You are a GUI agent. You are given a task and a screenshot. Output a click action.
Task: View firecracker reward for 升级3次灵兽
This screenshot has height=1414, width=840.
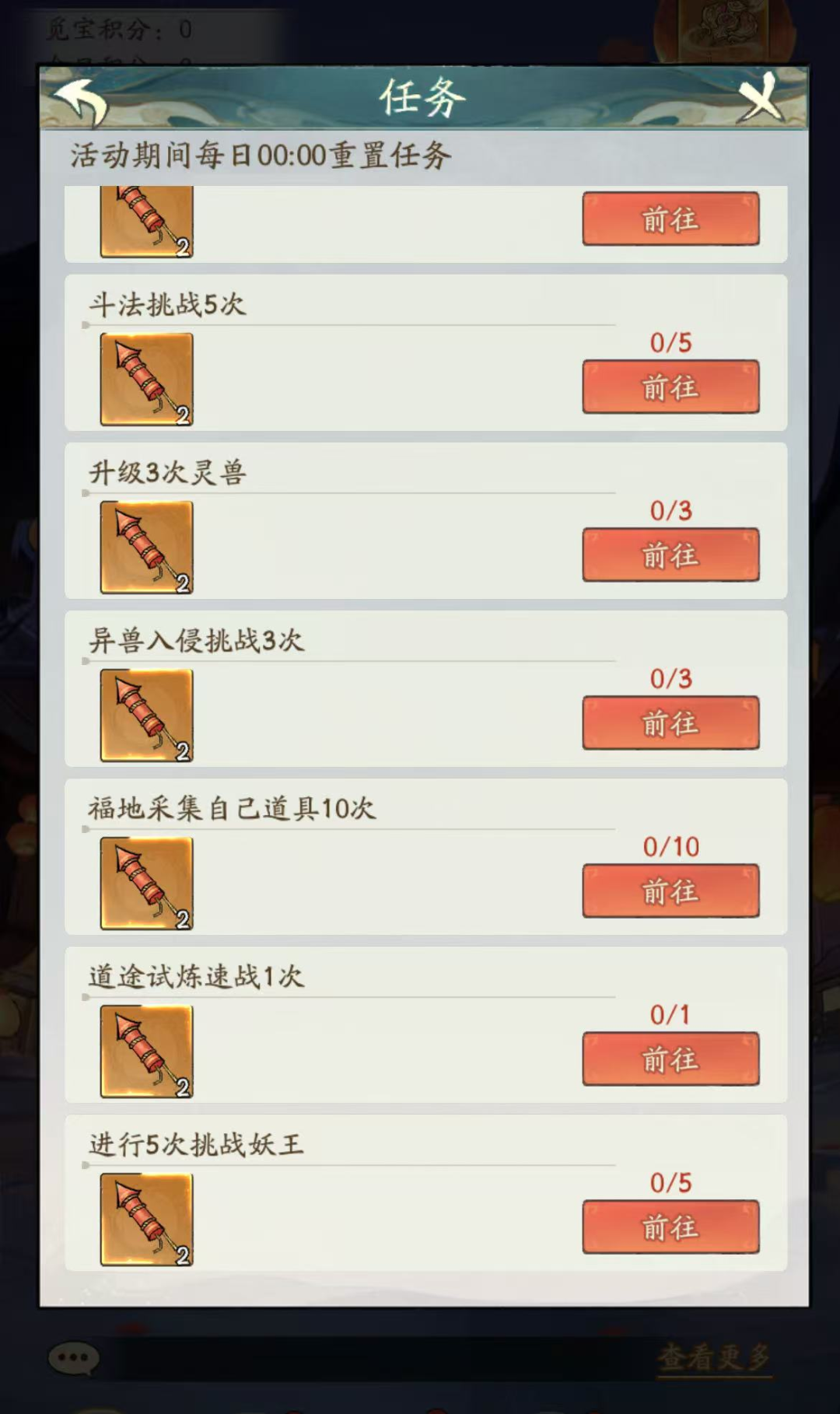[x=146, y=548]
